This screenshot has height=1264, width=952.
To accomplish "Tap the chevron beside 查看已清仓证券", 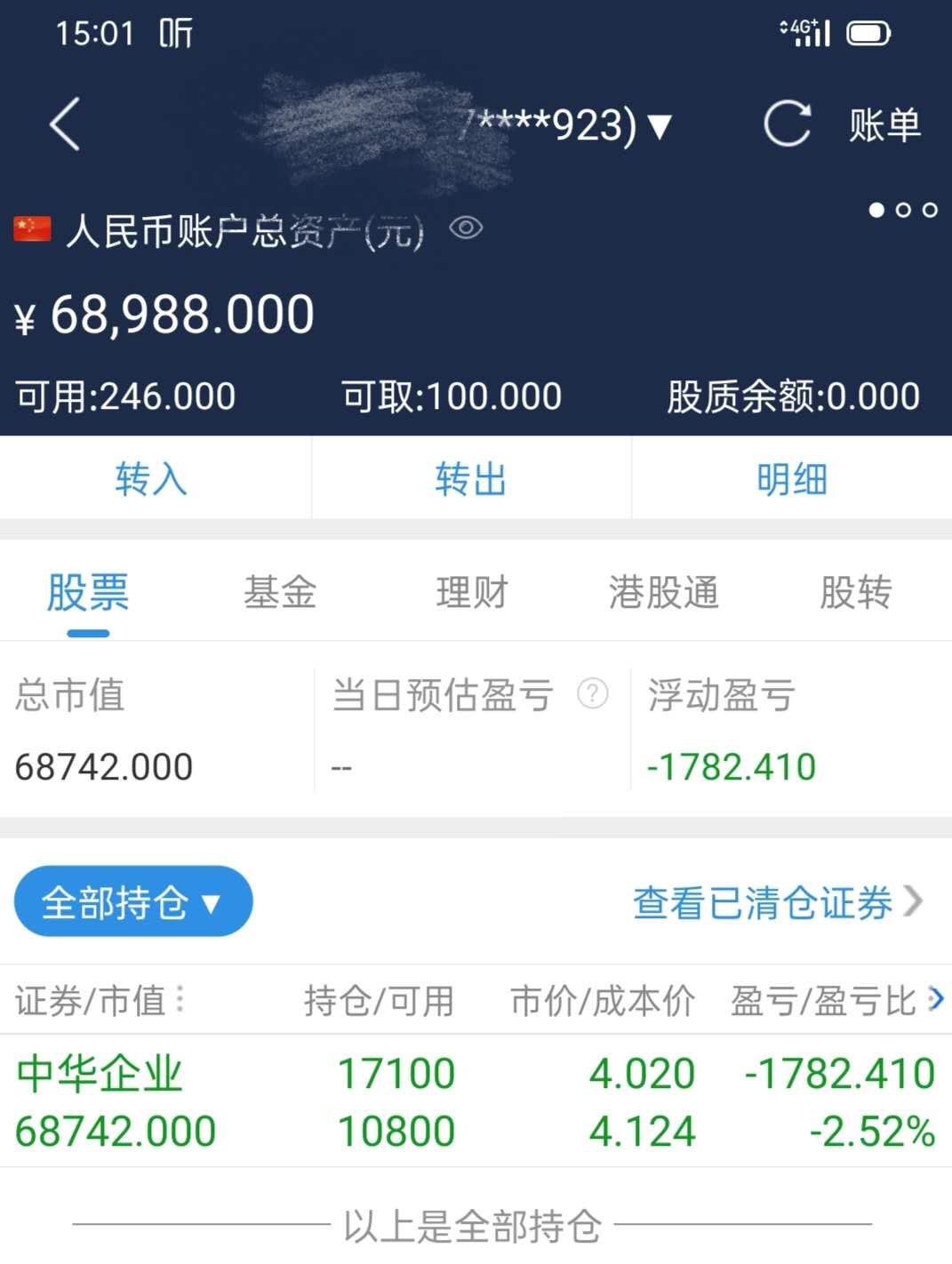I will (916, 902).
